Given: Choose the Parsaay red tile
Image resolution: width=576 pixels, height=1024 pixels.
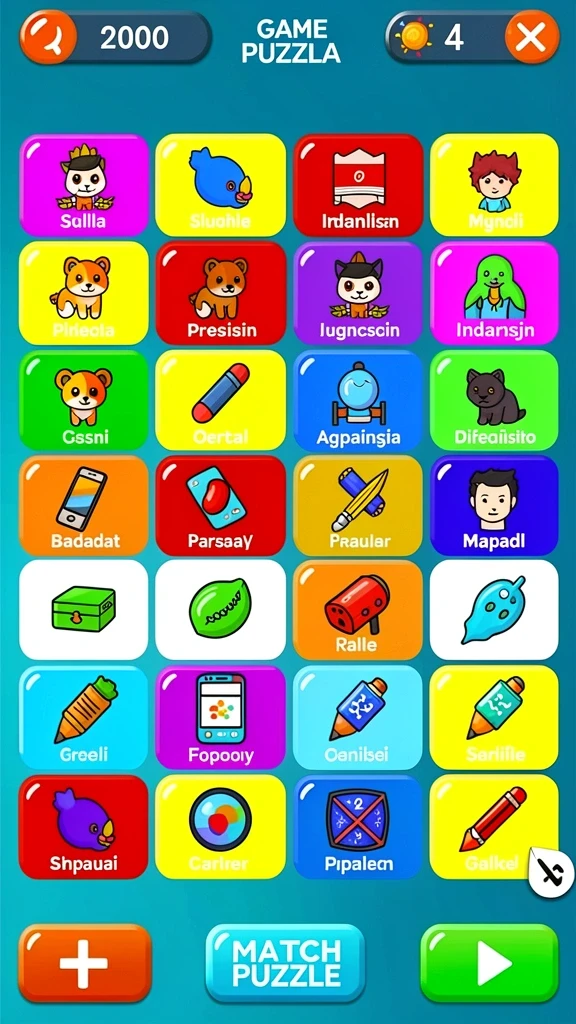Looking at the screenshot, I should pyautogui.click(x=221, y=505).
